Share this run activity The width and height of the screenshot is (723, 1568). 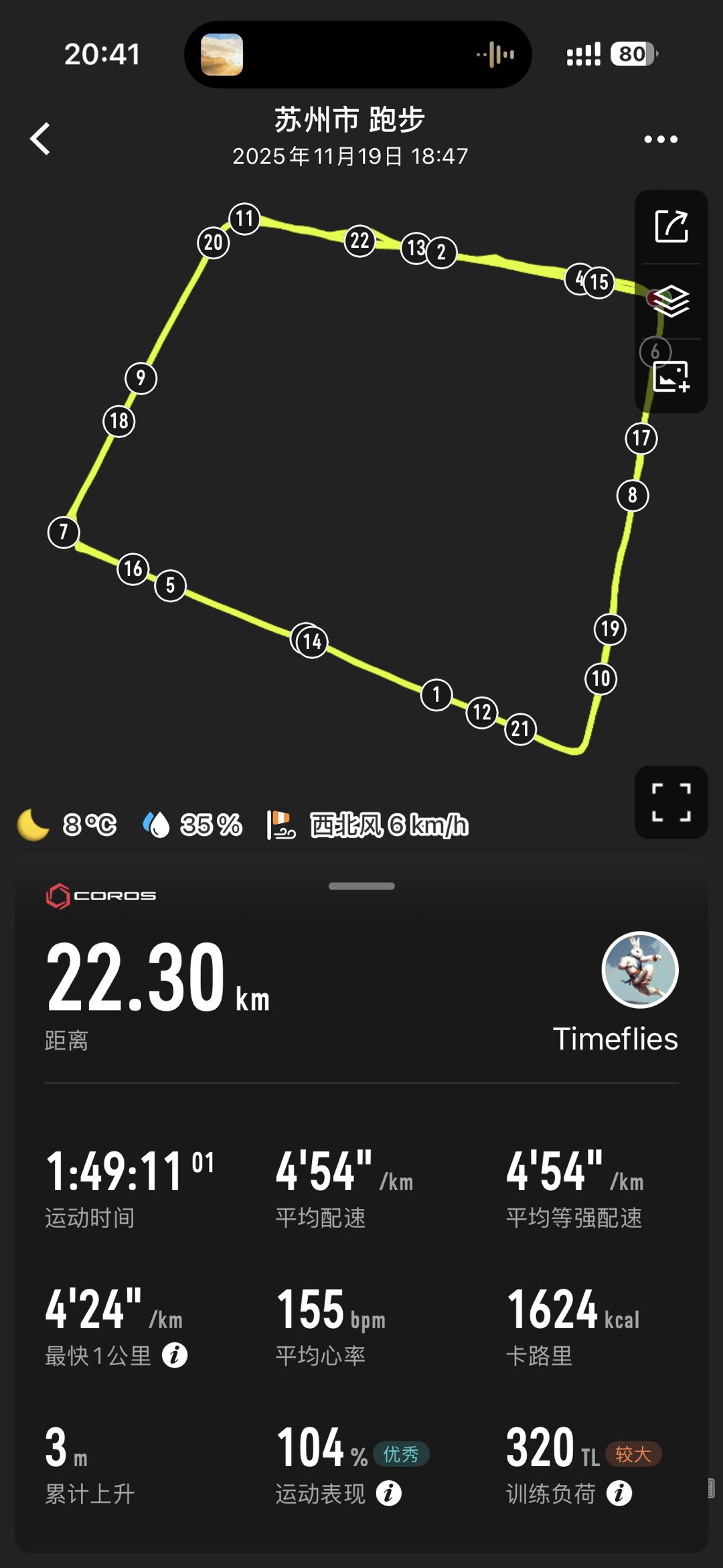pyautogui.click(x=671, y=226)
